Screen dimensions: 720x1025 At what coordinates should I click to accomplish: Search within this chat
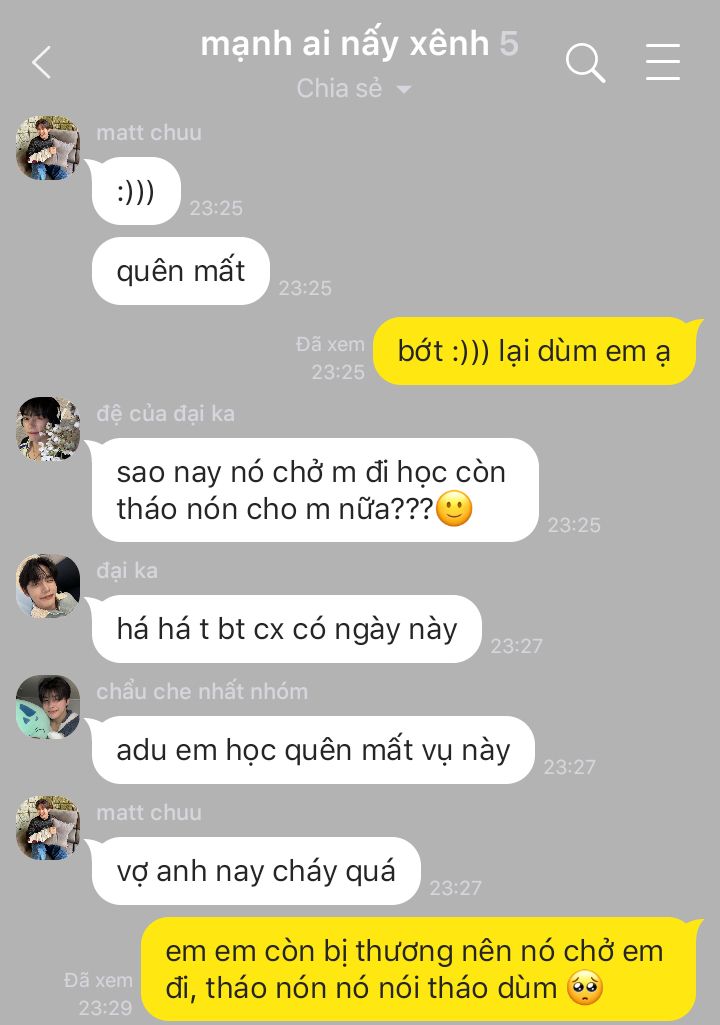pyautogui.click(x=585, y=62)
